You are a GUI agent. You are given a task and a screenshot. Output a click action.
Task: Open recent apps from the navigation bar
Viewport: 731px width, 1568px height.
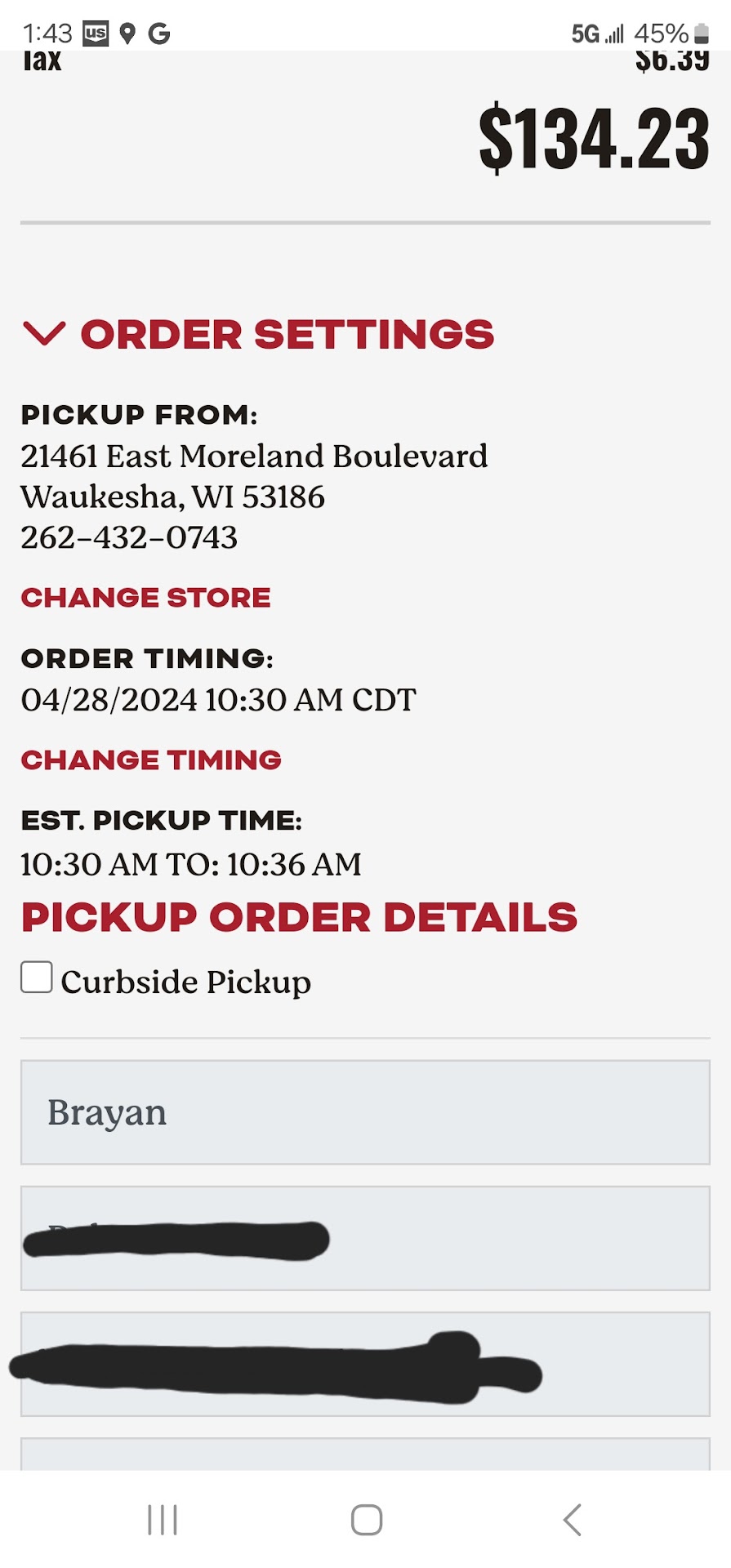click(x=163, y=1520)
